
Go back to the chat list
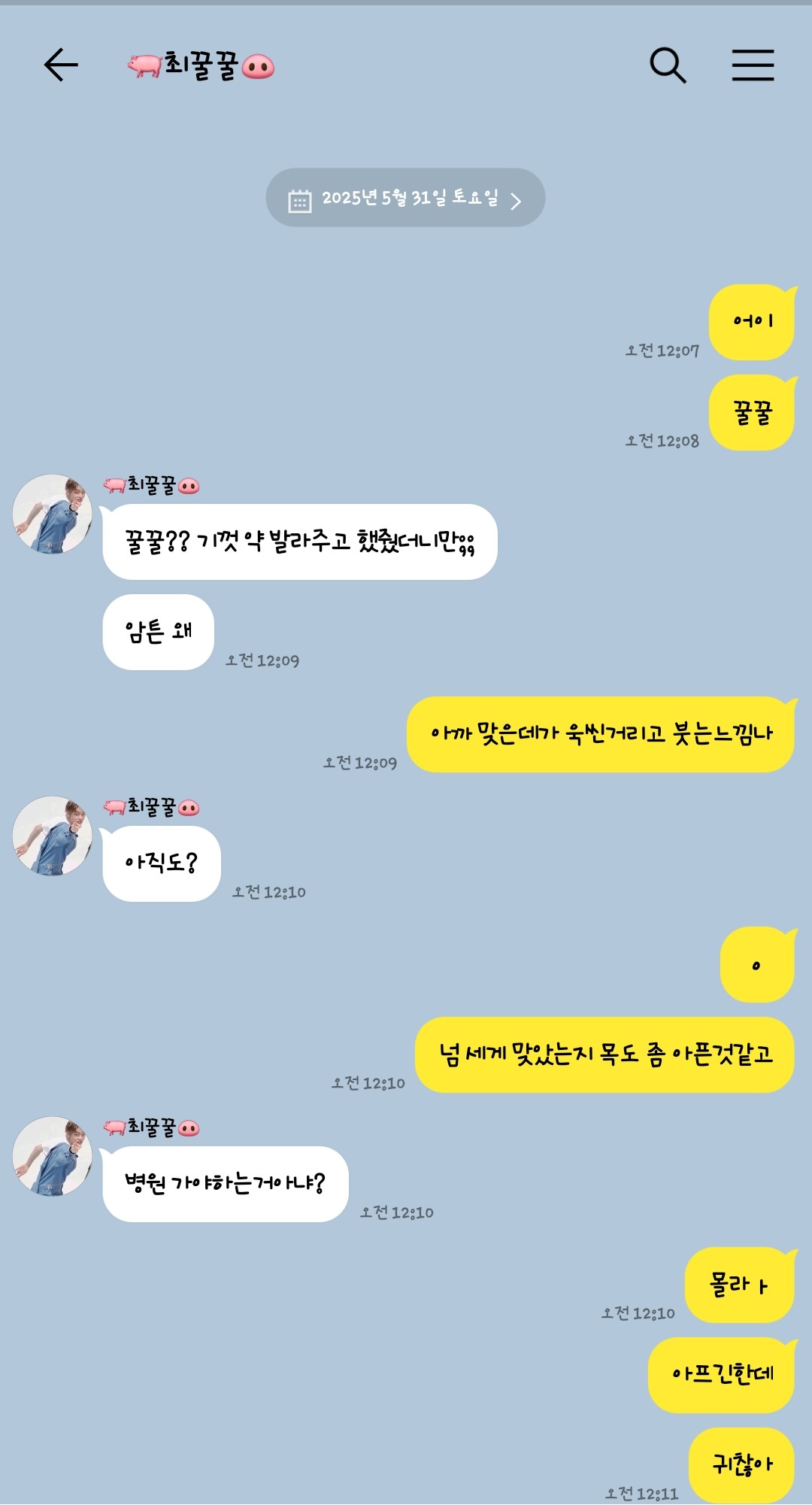pos(61,65)
